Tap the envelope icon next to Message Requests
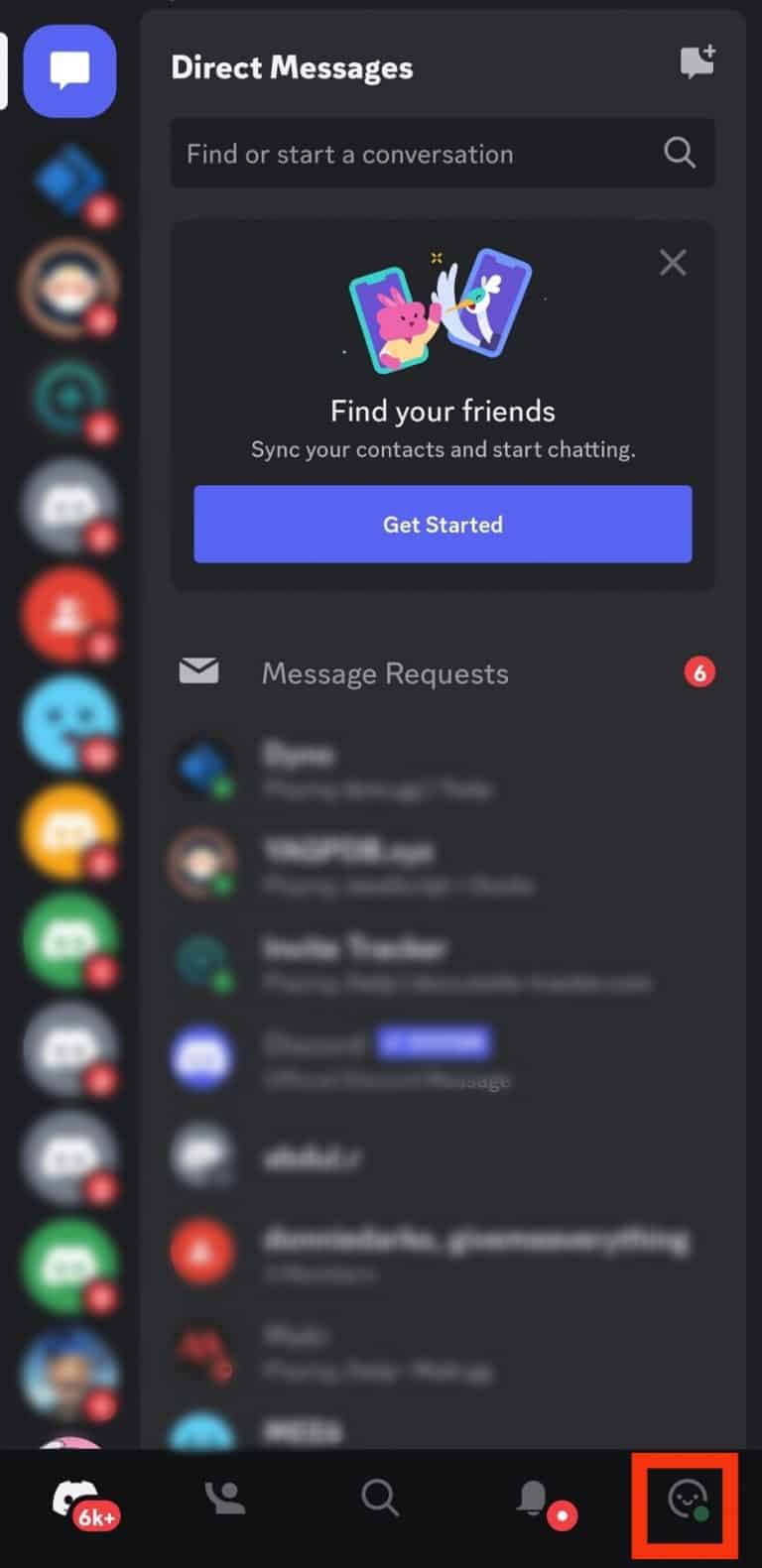The height and width of the screenshot is (1568, 762). [198, 671]
